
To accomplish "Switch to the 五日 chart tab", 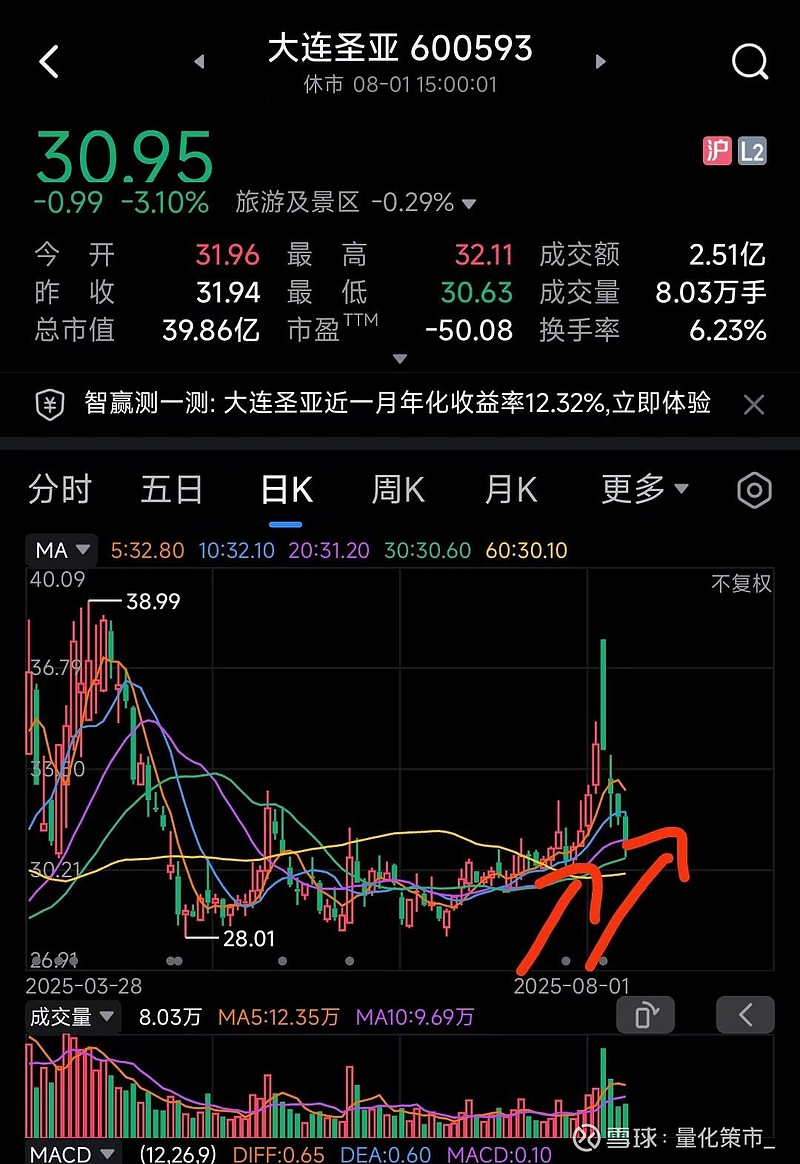I will [x=172, y=490].
